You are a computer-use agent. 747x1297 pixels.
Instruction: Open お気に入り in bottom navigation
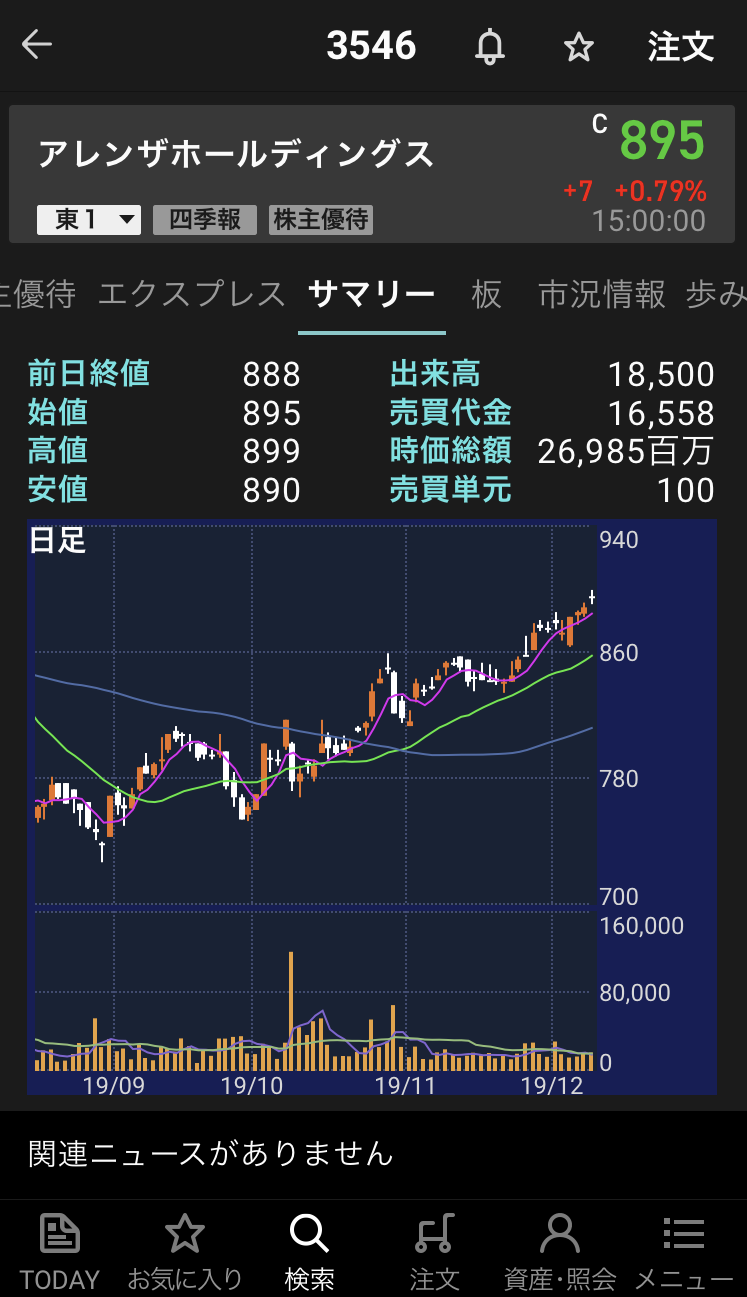coord(185,1250)
